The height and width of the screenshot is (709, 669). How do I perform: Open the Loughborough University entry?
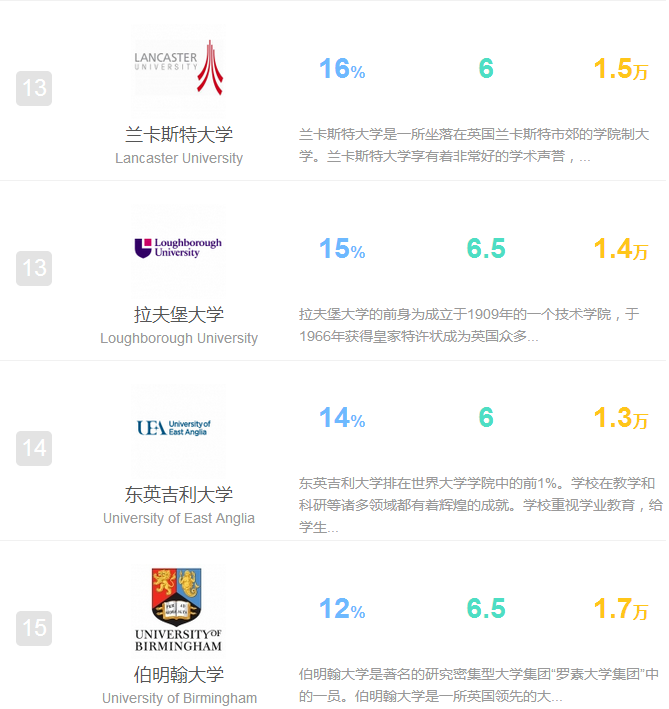179,314
